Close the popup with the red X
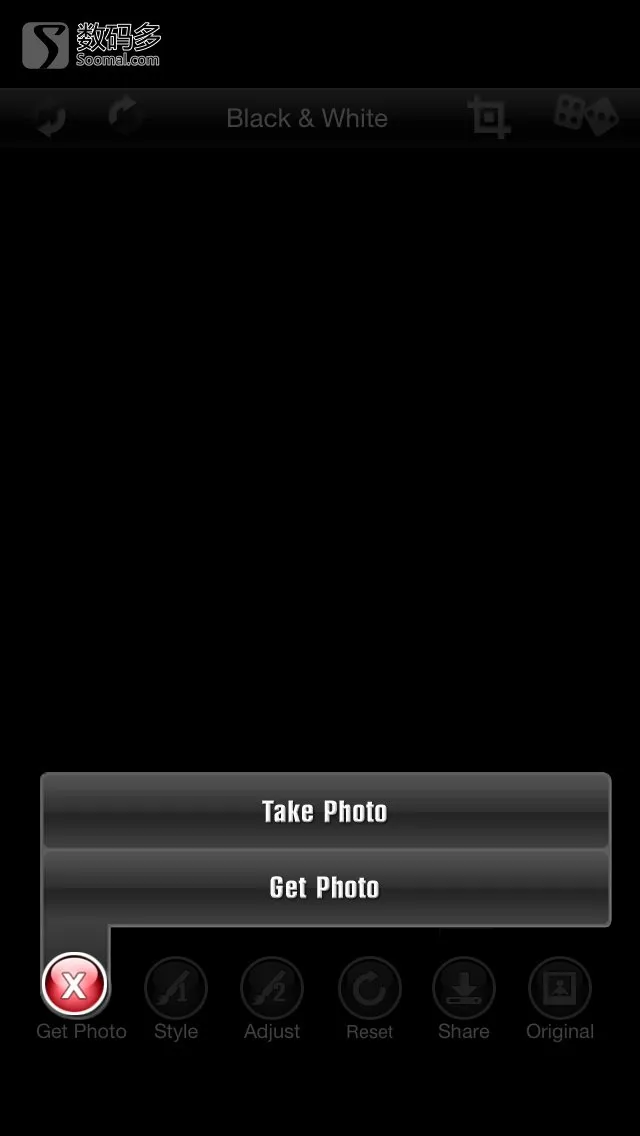The height and width of the screenshot is (1136, 640). point(74,985)
